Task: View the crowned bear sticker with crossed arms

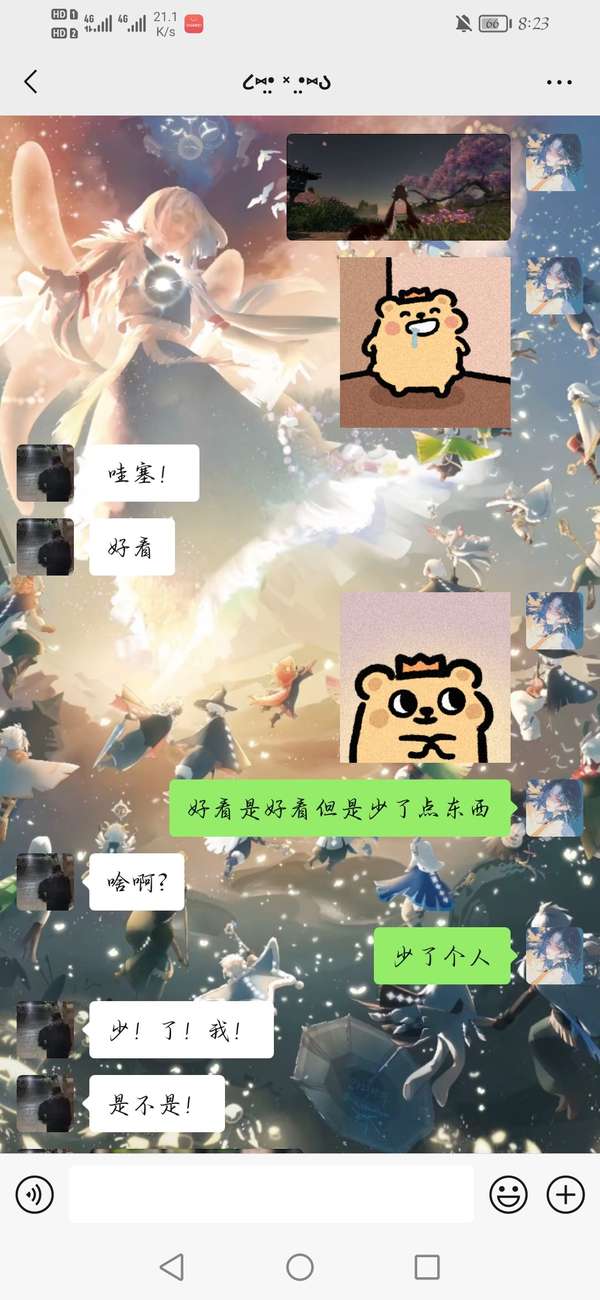Action: pyautogui.click(x=425, y=677)
